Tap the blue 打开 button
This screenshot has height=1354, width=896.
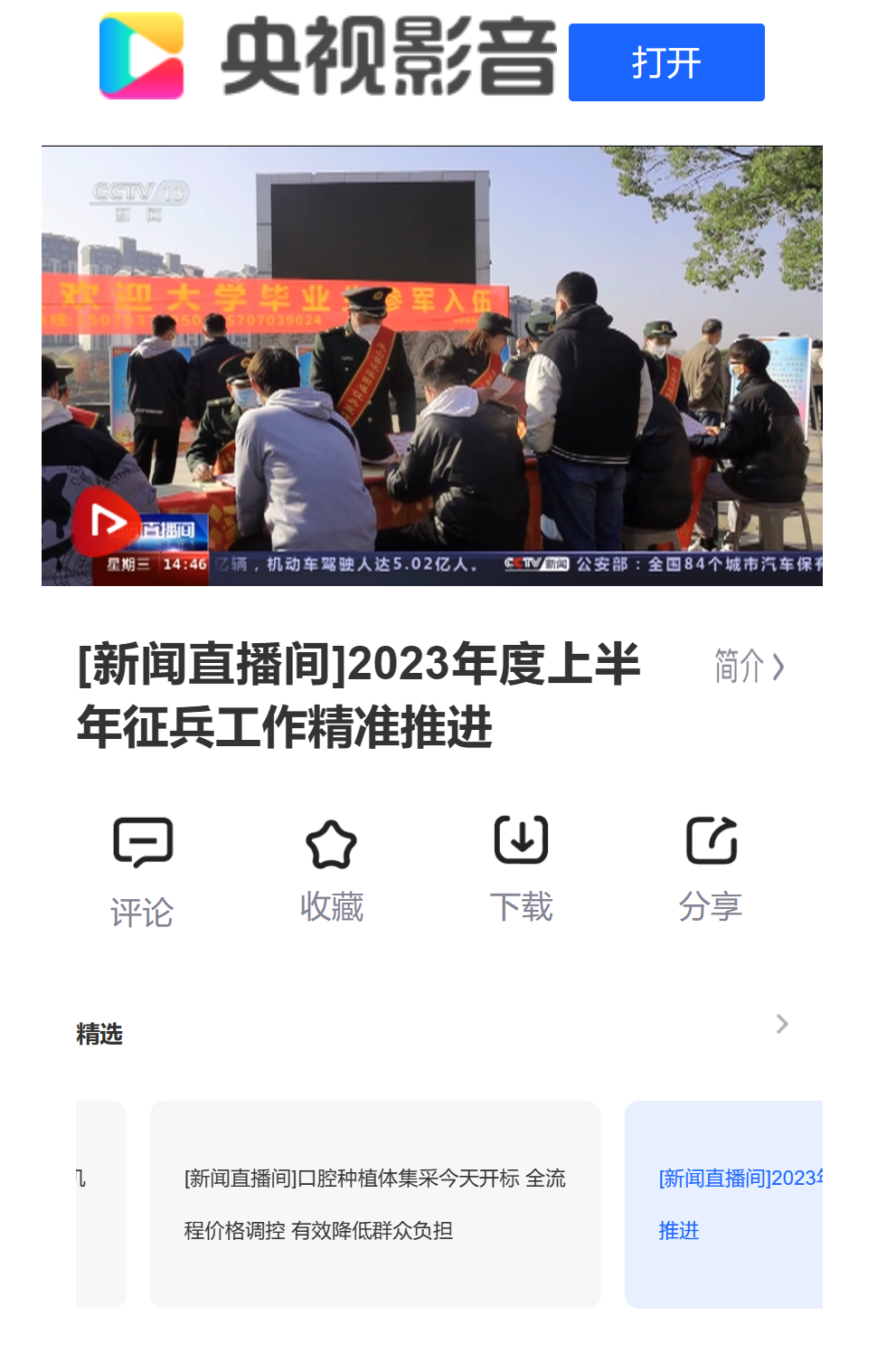(666, 62)
